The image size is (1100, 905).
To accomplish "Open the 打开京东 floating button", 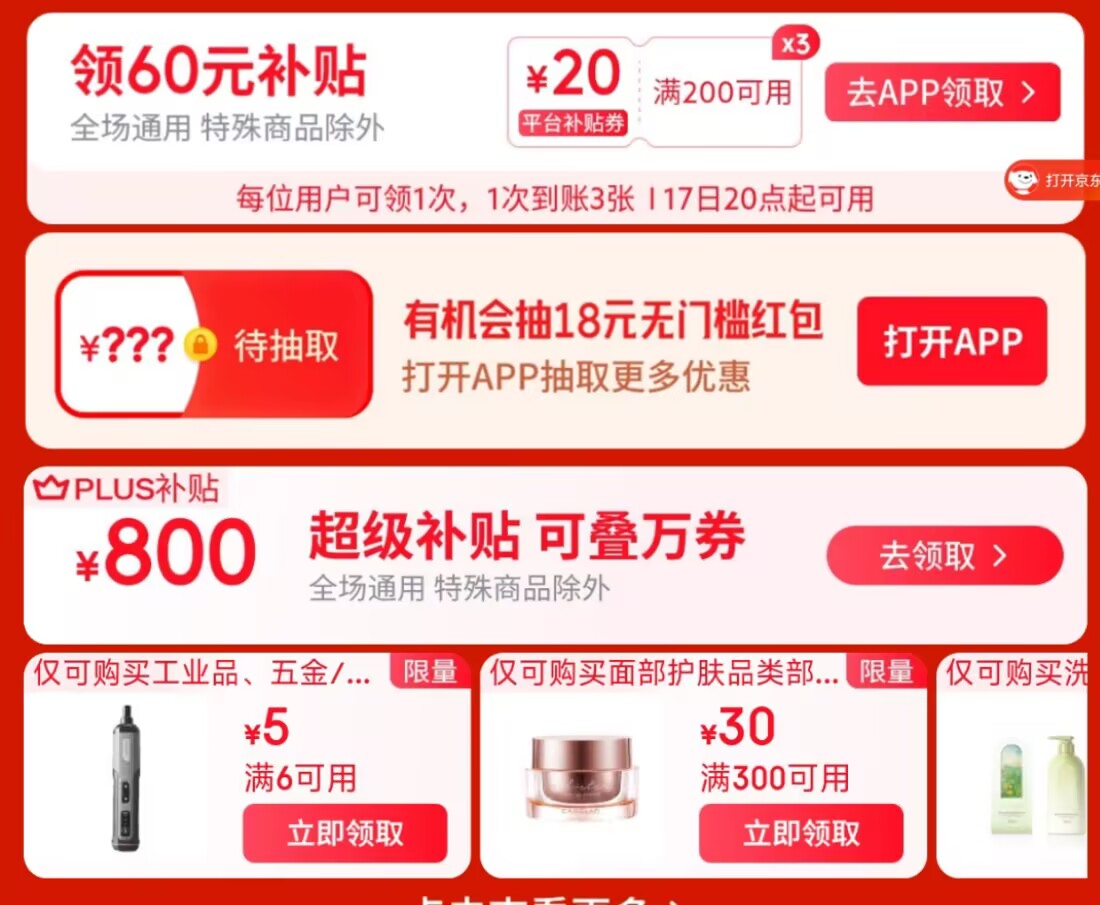I will pyautogui.click(x=1053, y=181).
